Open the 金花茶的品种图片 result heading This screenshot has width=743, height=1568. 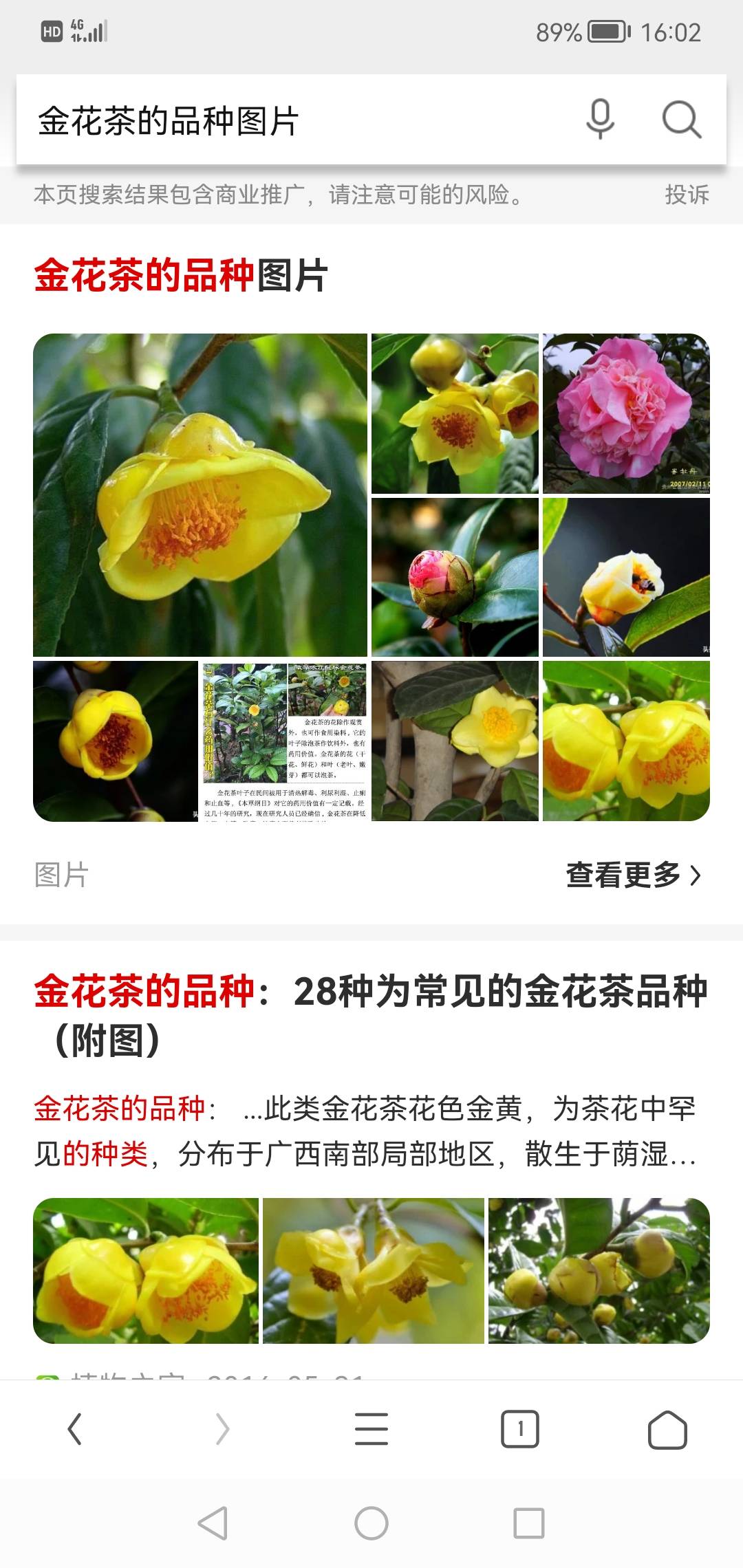tap(181, 275)
